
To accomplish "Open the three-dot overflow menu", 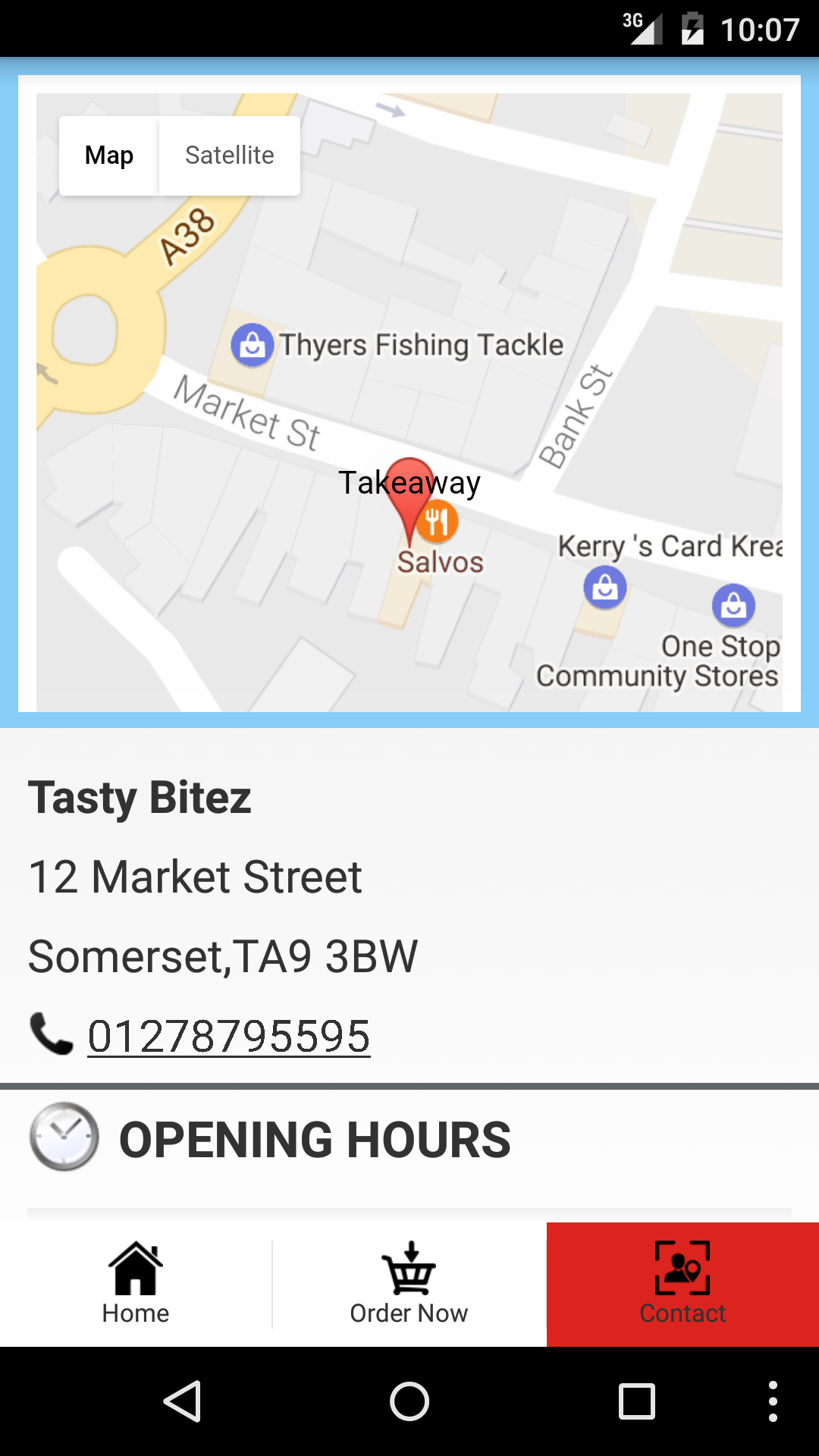I will [772, 1401].
